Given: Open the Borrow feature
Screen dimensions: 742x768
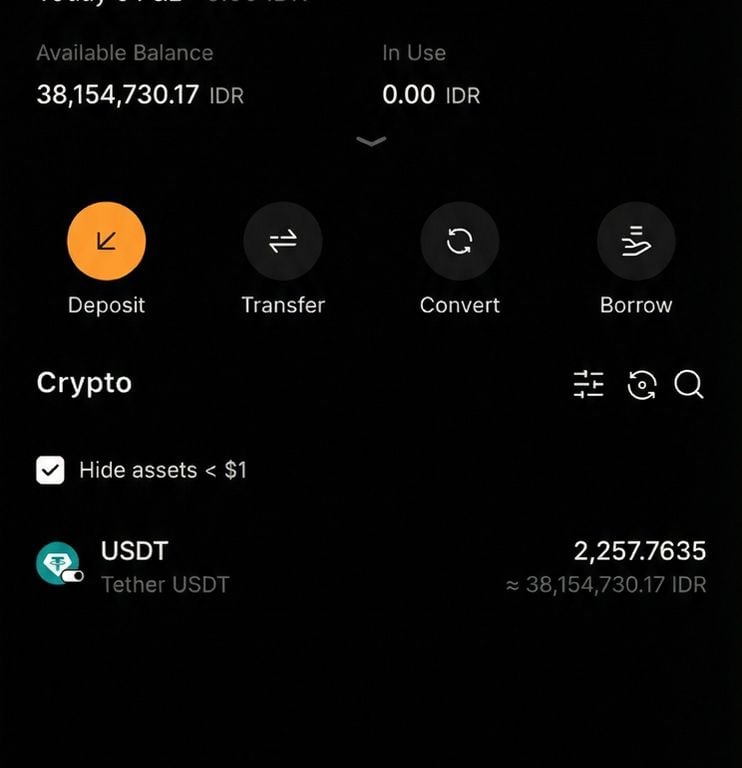Looking at the screenshot, I should 636,241.
